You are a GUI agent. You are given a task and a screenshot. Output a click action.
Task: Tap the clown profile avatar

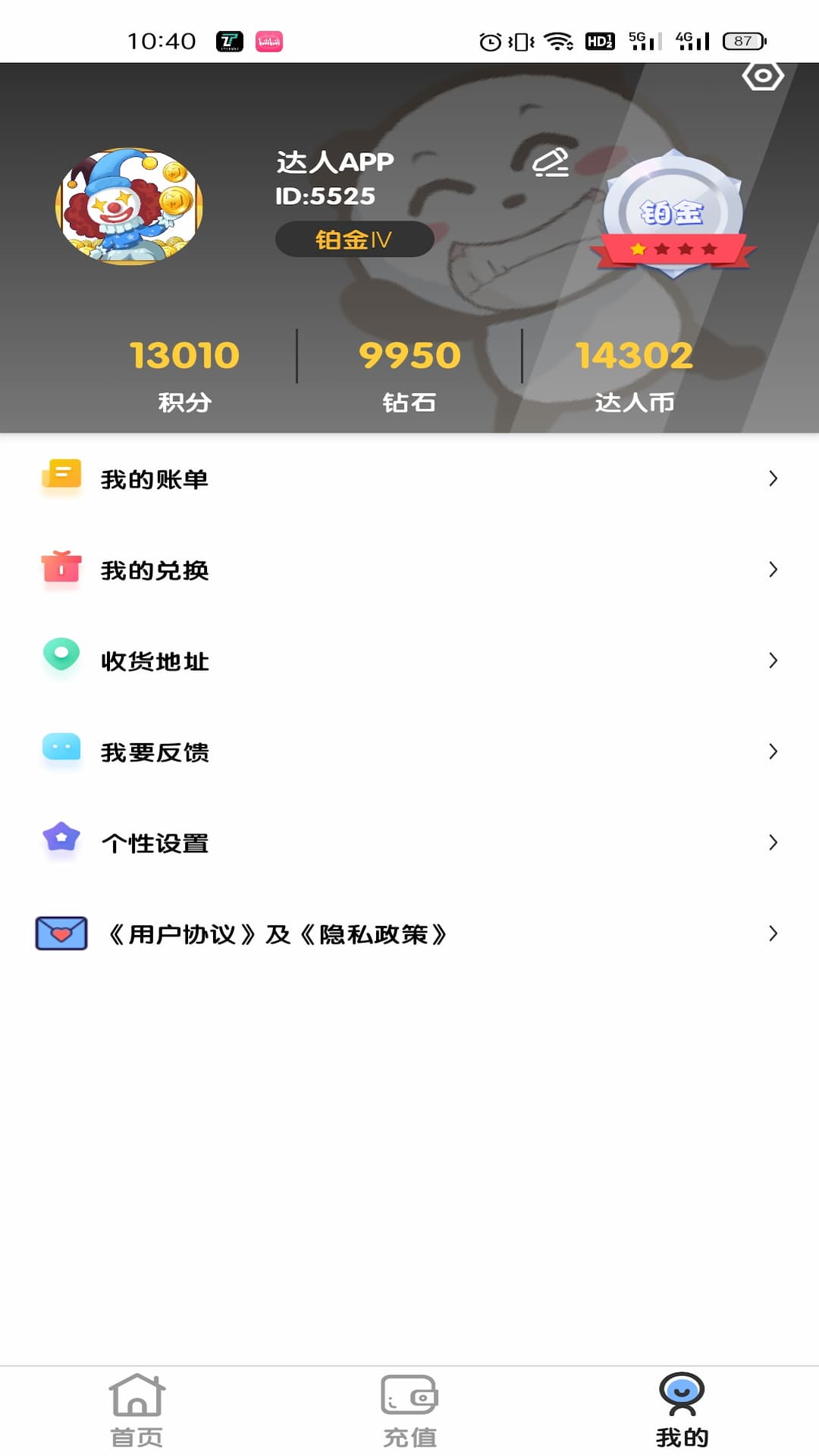point(130,206)
